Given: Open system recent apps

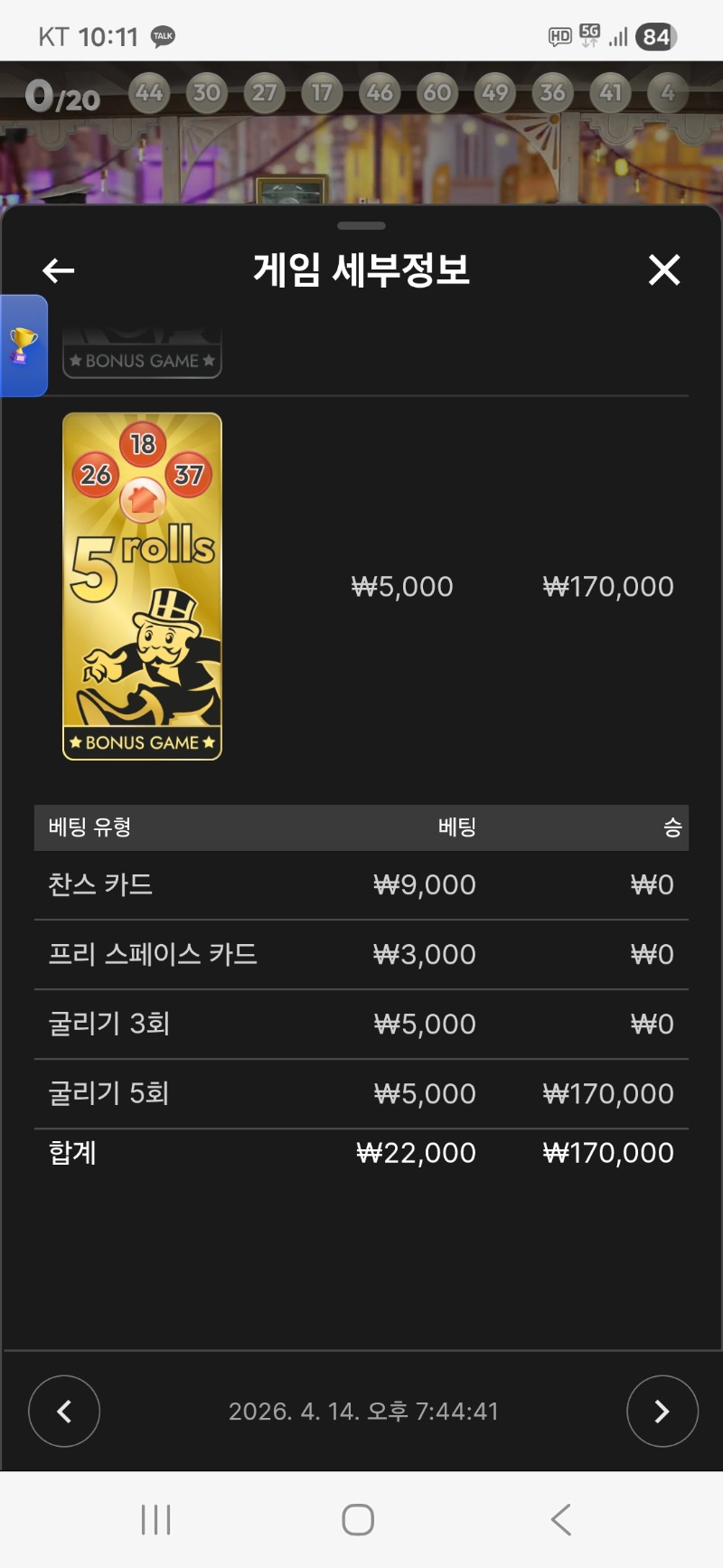Looking at the screenshot, I should point(155,1520).
